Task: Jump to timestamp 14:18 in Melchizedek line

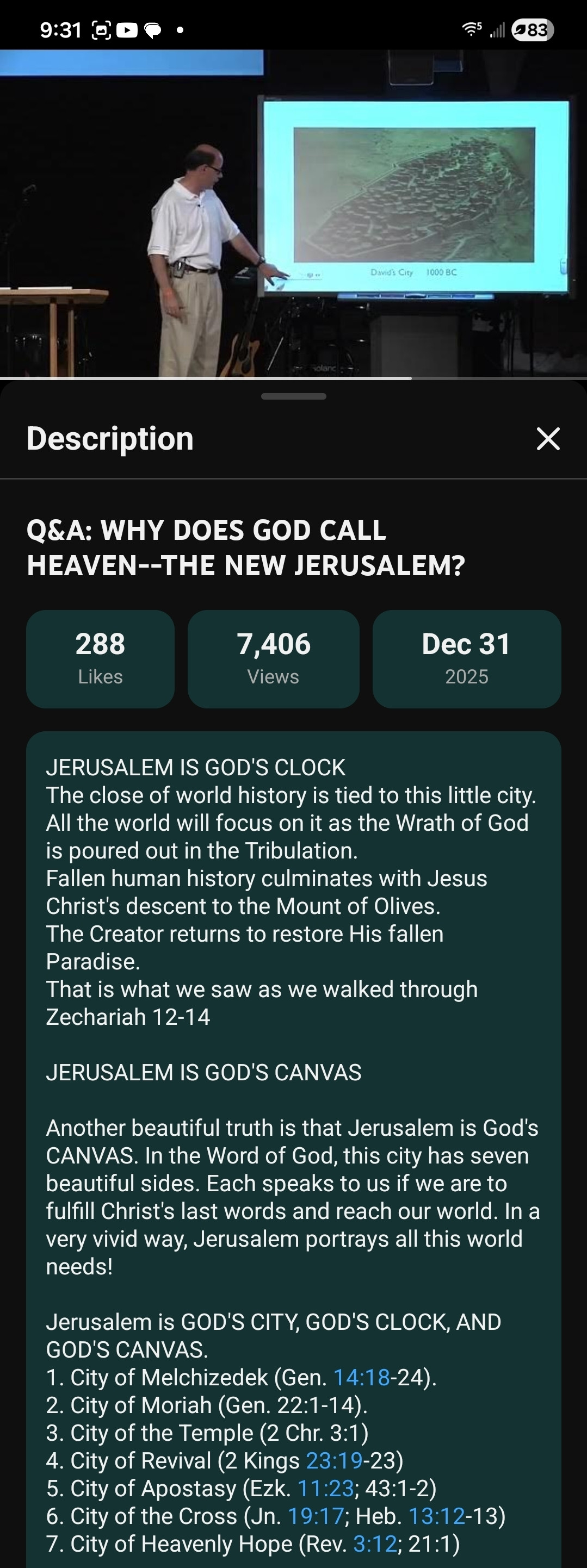Action: pyautogui.click(x=361, y=1378)
